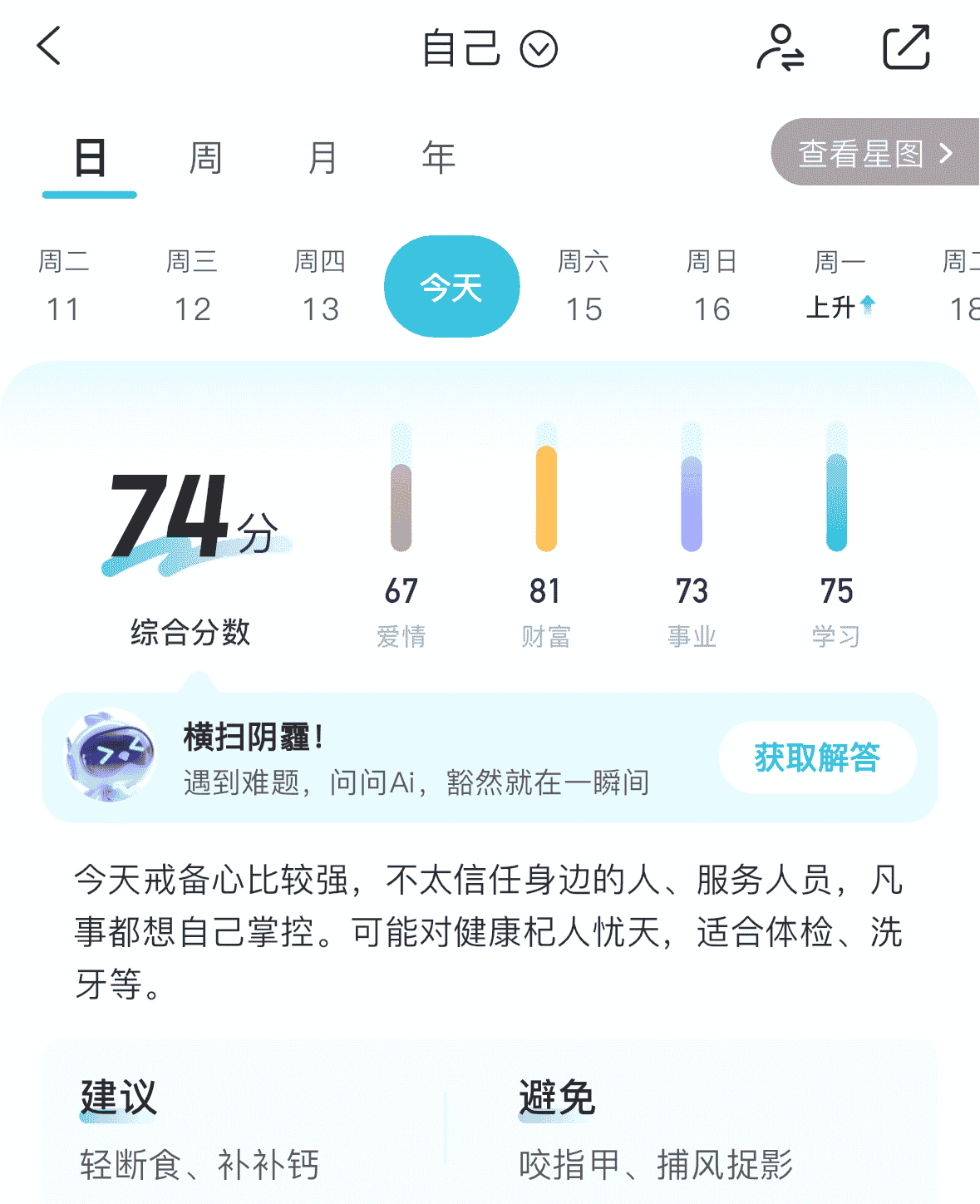Select 周一 上升 date
This screenshot has height=1204, width=980.
pyautogui.click(x=840, y=285)
